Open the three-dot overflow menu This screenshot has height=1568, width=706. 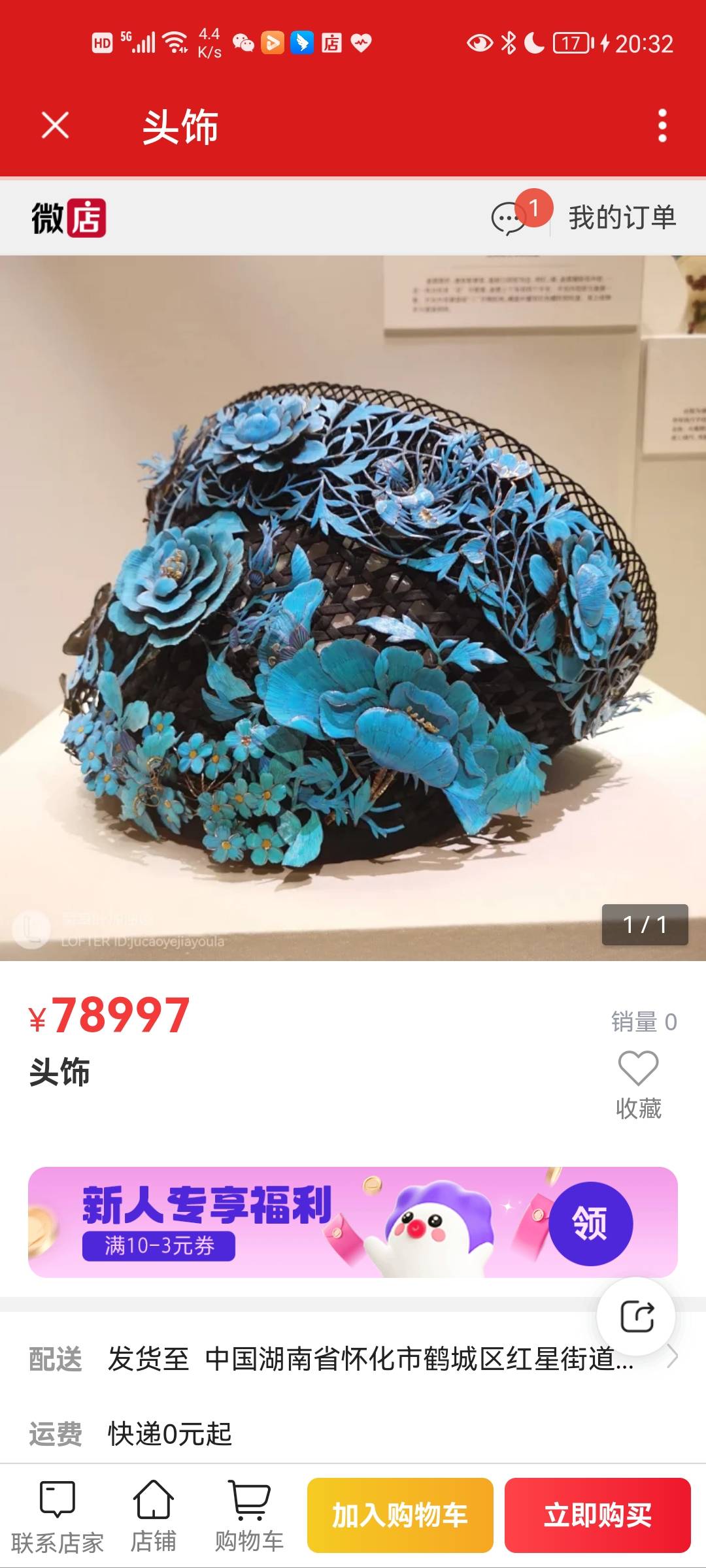[662, 125]
